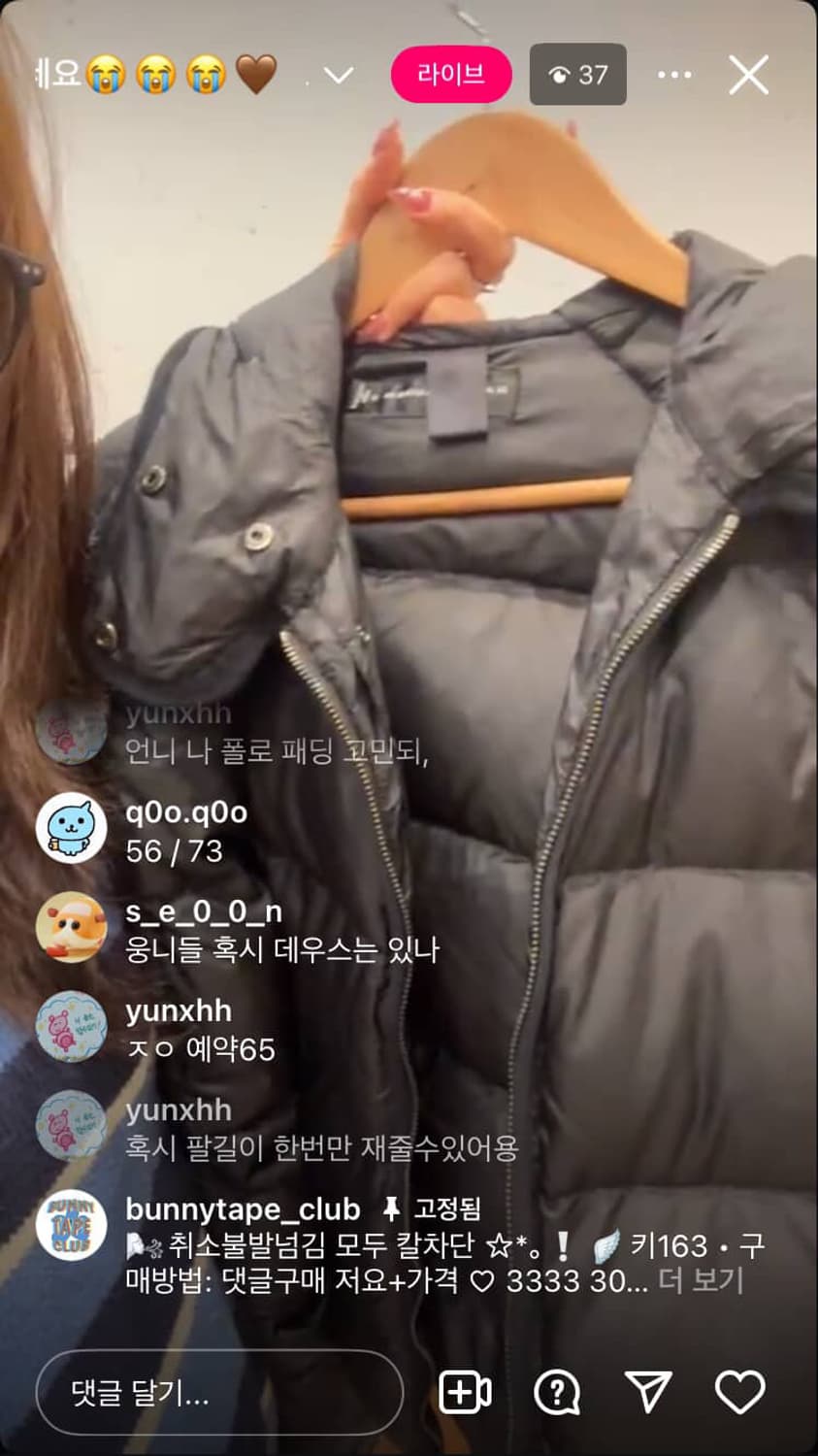Screen dimensions: 818x1456
Task: Click the 댓글 달기 comment input field
Action: coord(219,1392)
